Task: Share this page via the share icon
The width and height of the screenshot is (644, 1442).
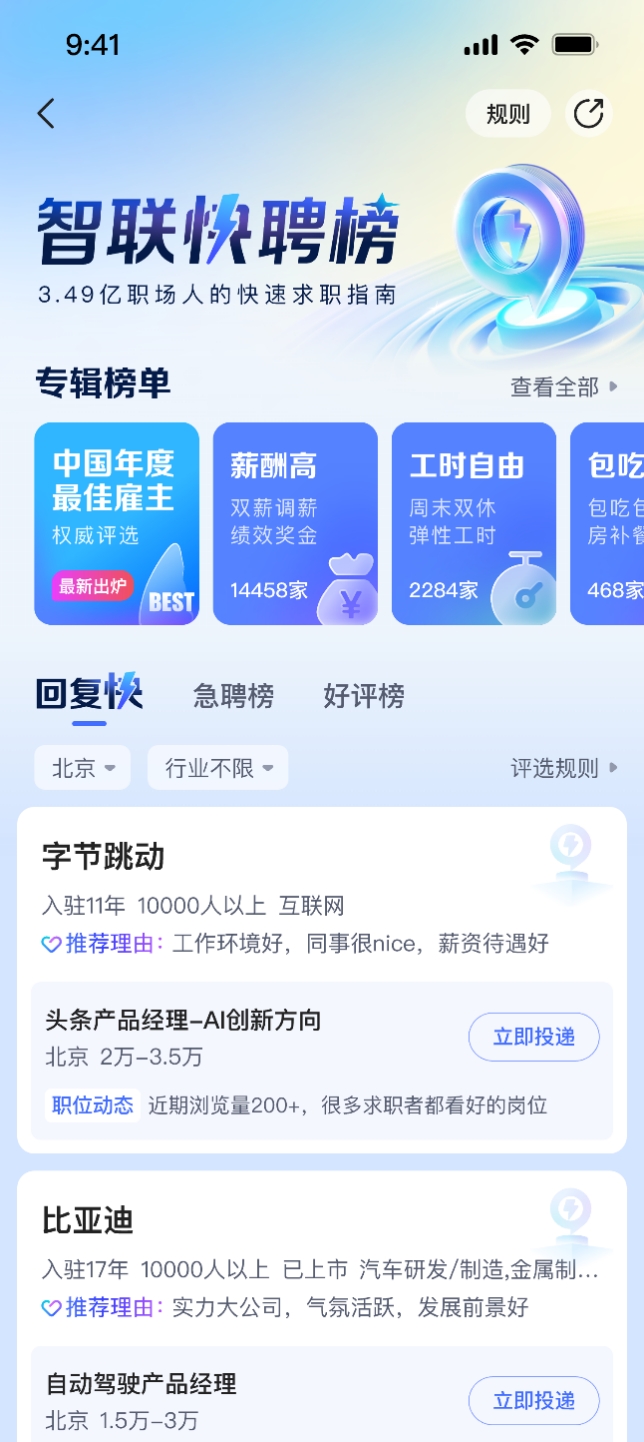Action: coord(589,114)
